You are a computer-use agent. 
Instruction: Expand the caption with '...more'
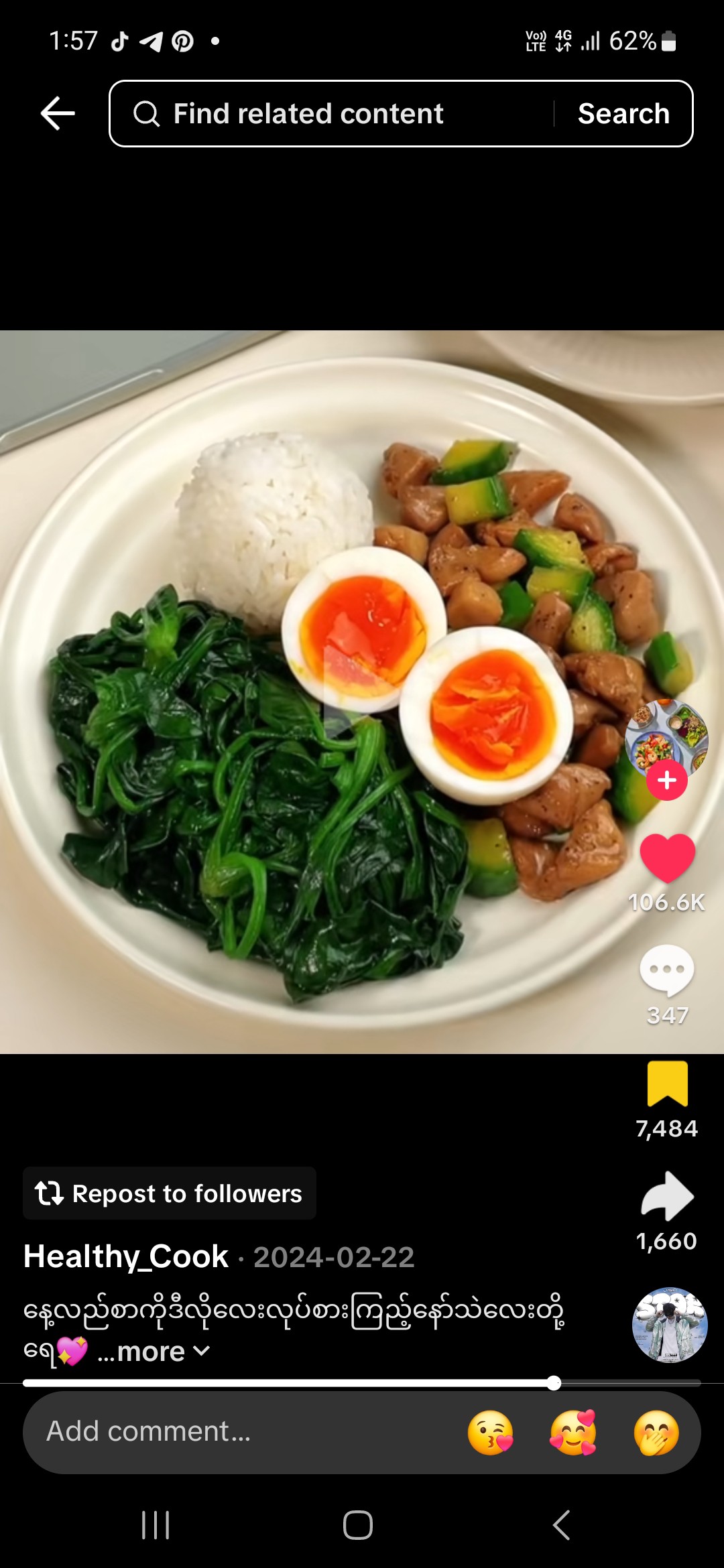click(x=143, y=1351)
